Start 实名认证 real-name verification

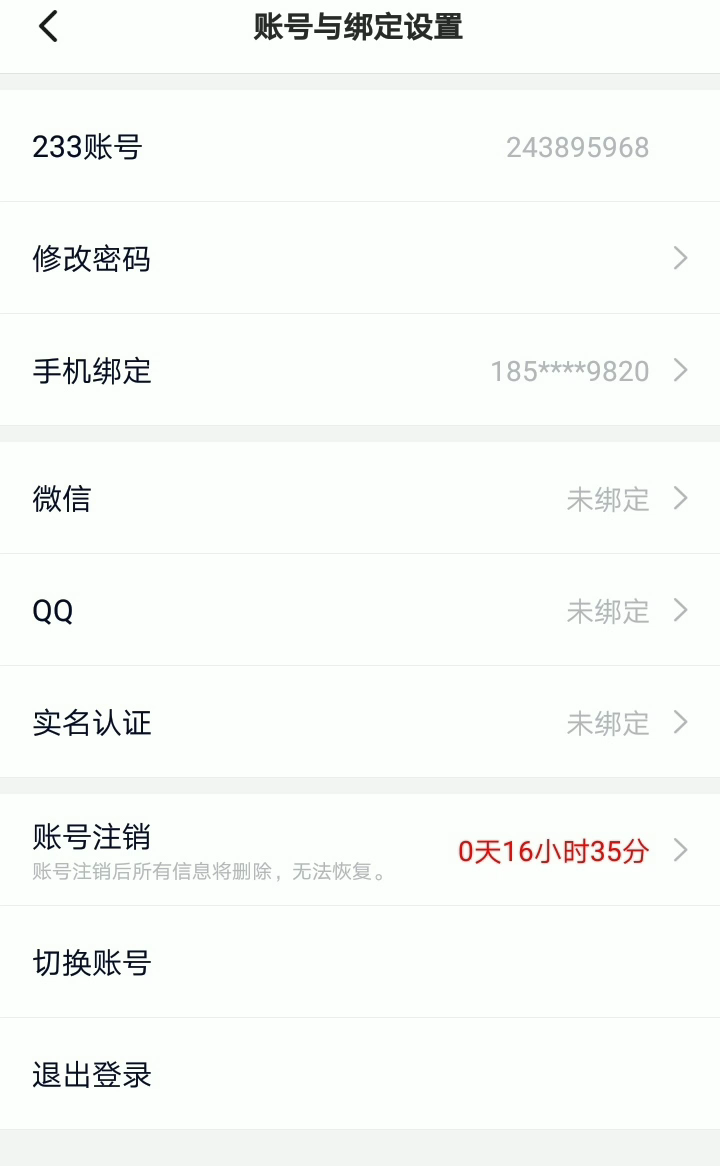point(360,722)
